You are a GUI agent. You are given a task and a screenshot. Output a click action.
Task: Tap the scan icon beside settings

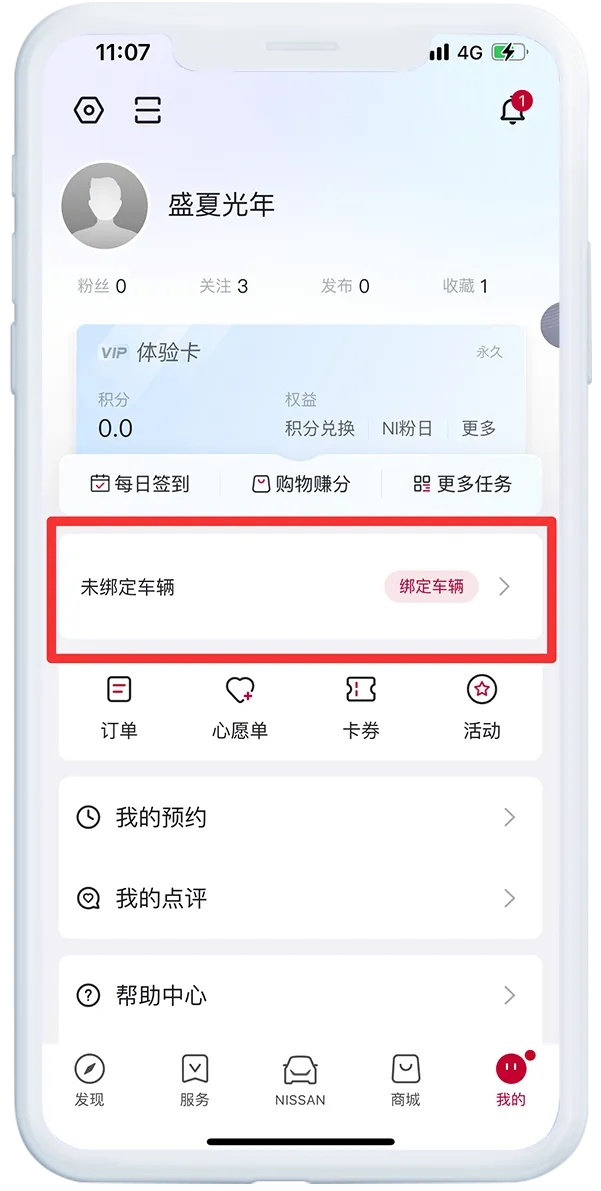[x=148, y=110]
